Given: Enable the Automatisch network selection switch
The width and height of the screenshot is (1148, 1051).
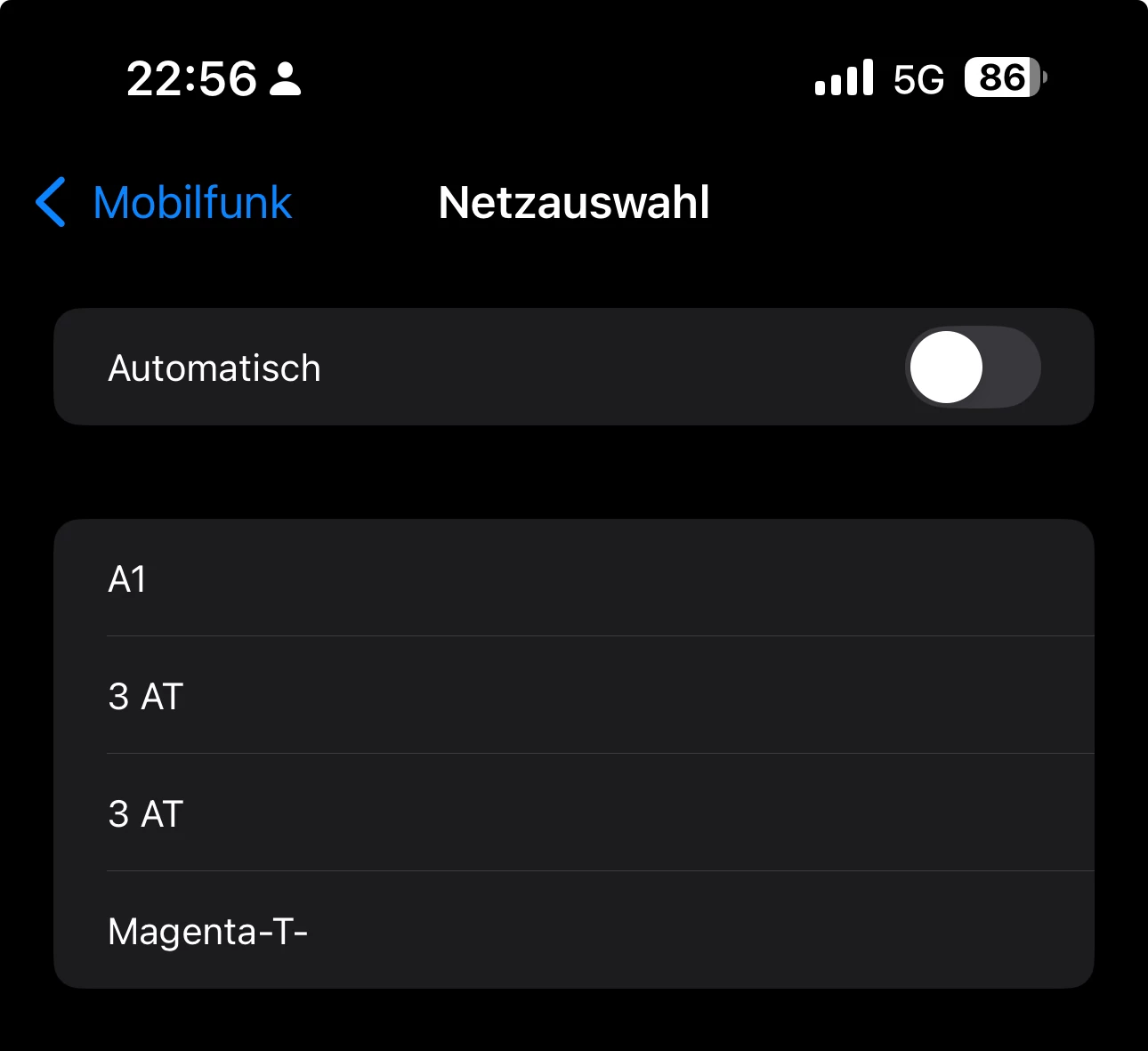Looking at the screenshot, I should click(x=973, y=368).
